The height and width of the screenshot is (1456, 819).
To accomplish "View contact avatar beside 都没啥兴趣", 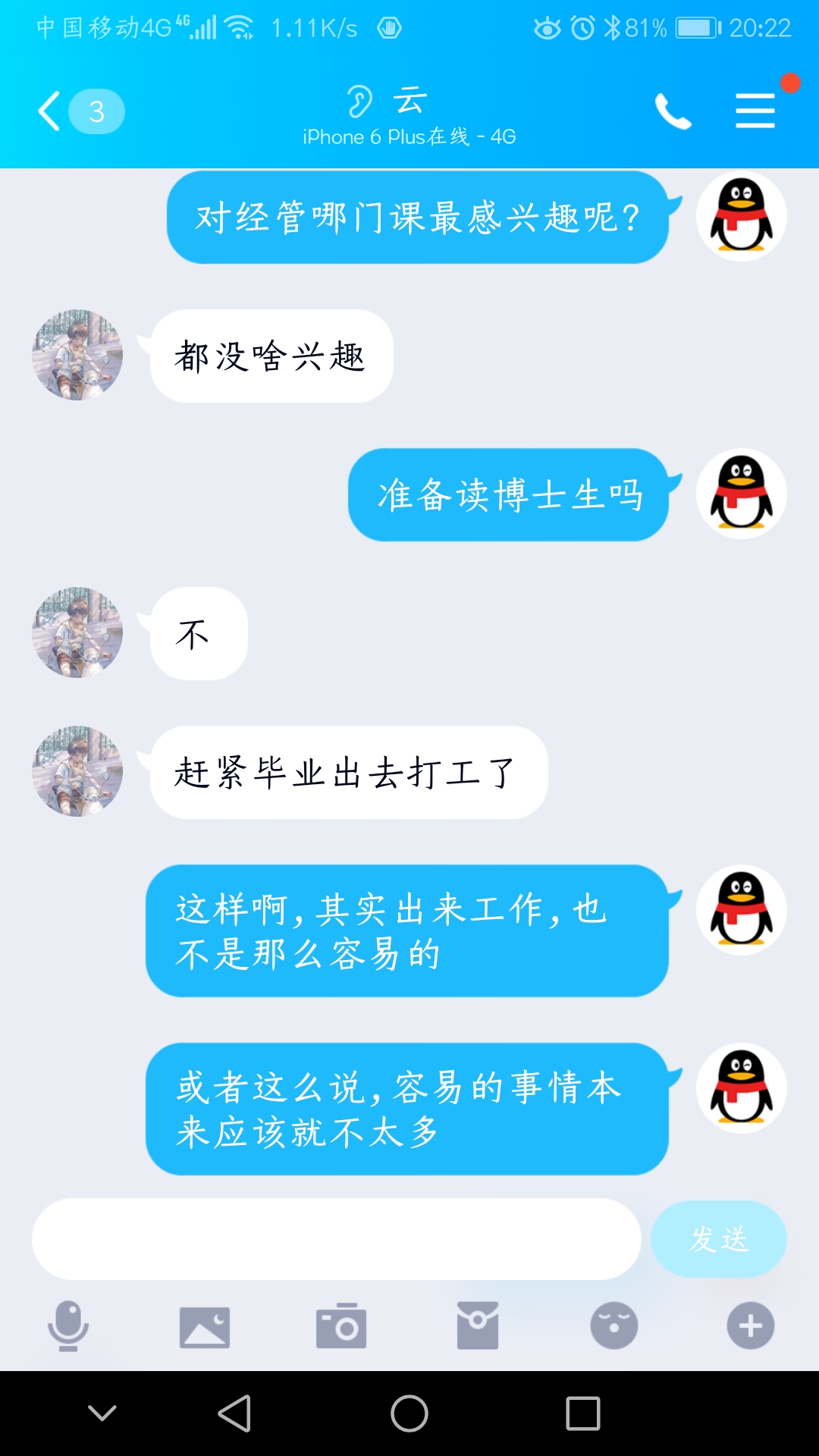I will pyautogui.click(x=77, y=355).
